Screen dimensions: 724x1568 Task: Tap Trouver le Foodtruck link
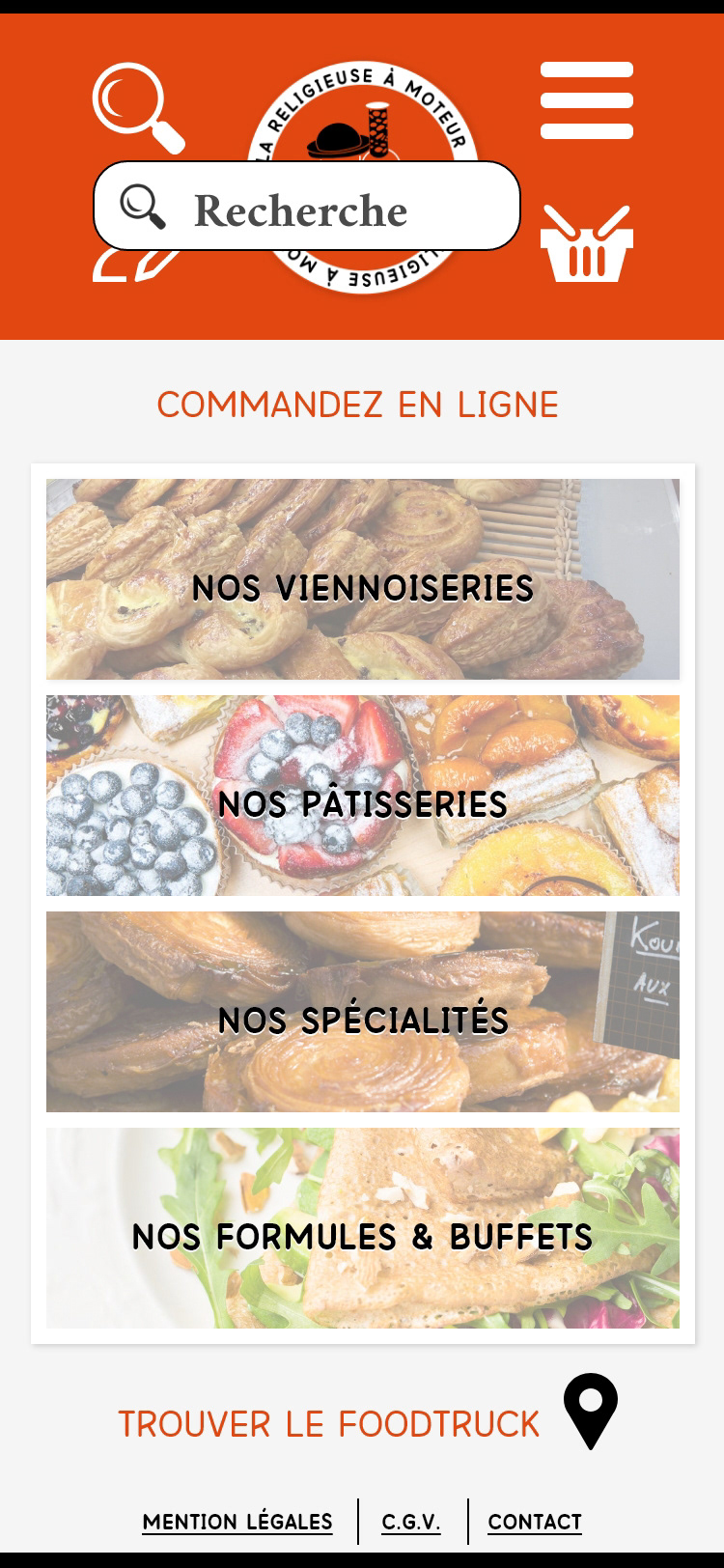329,1424
